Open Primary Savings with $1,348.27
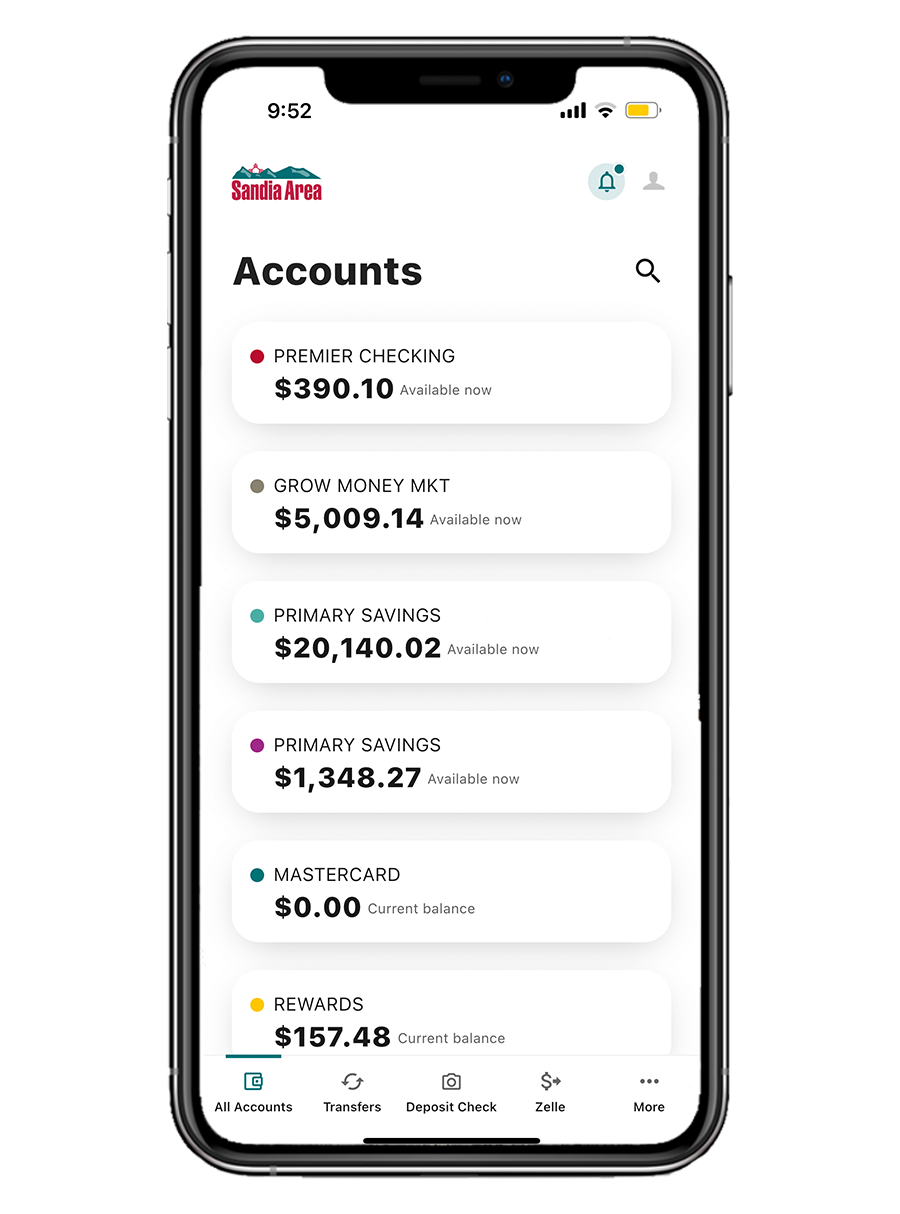 (451, 762)
